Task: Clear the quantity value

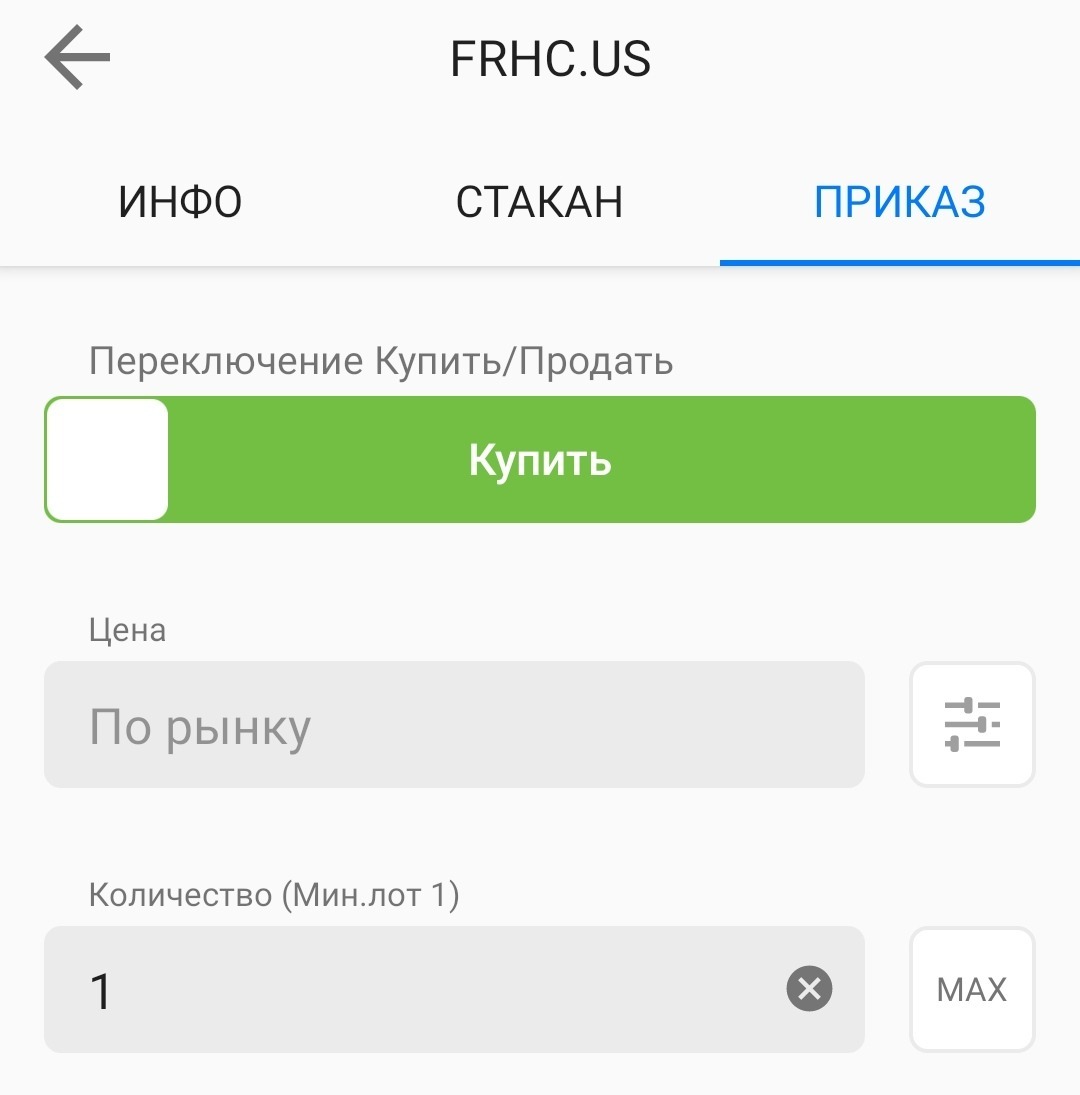Action: (809, 990)
